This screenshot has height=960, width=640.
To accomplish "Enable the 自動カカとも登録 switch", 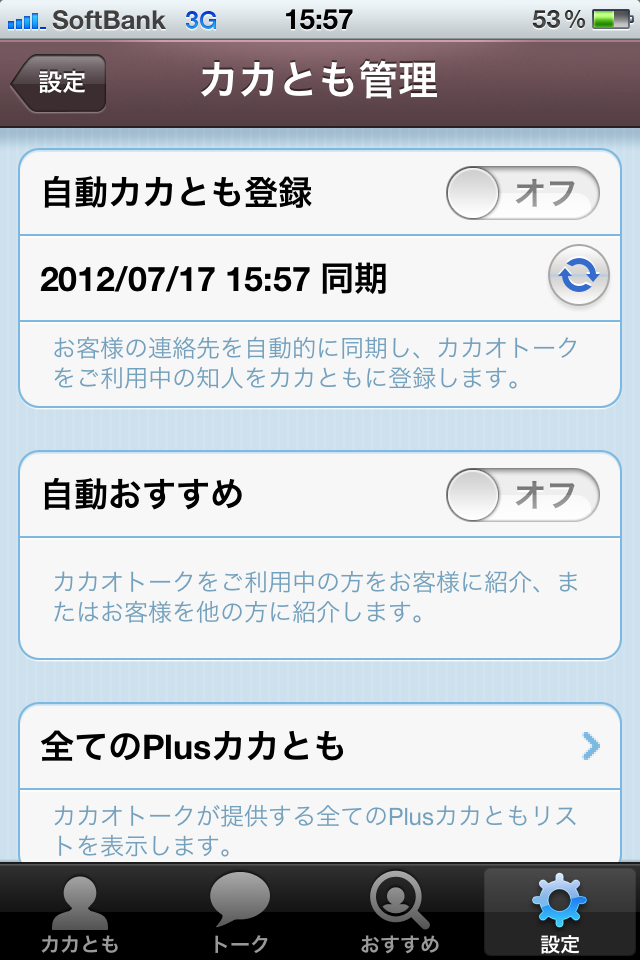I will 522,193.
